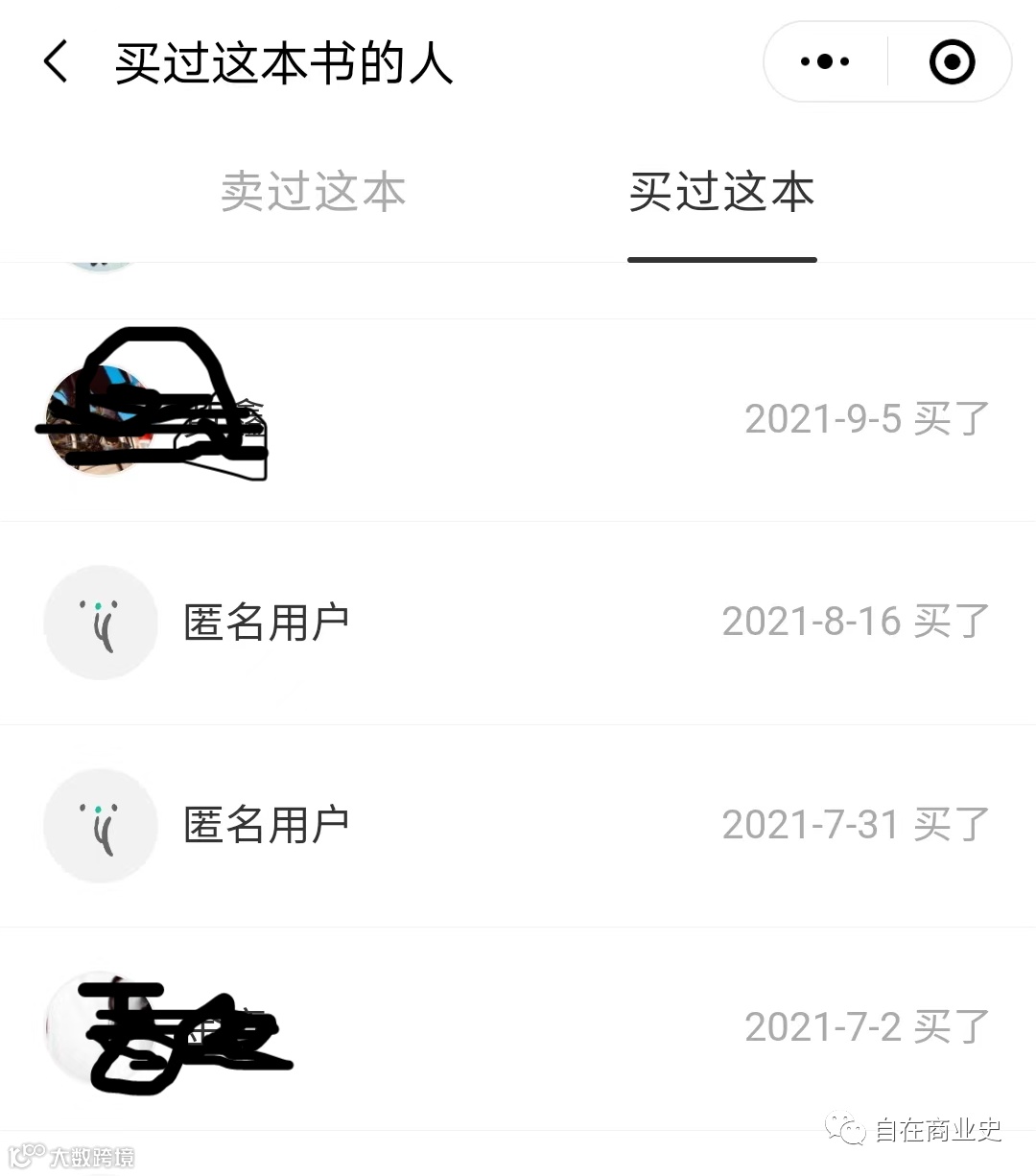Go back using the top-left arrow
Viewport: 1036px width, 1176px height.
pos(57,62)
